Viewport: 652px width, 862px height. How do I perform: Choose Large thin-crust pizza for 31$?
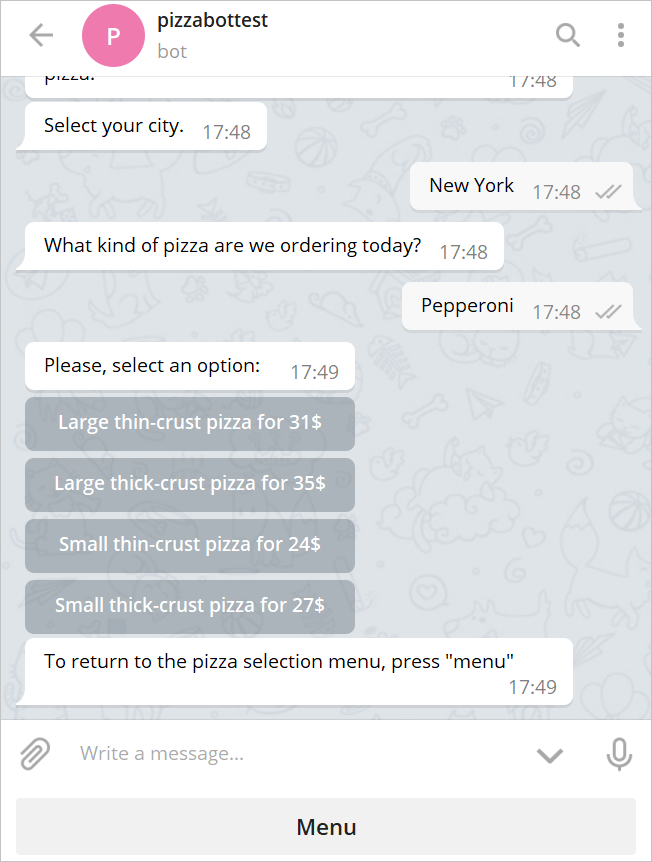point(190,423)
